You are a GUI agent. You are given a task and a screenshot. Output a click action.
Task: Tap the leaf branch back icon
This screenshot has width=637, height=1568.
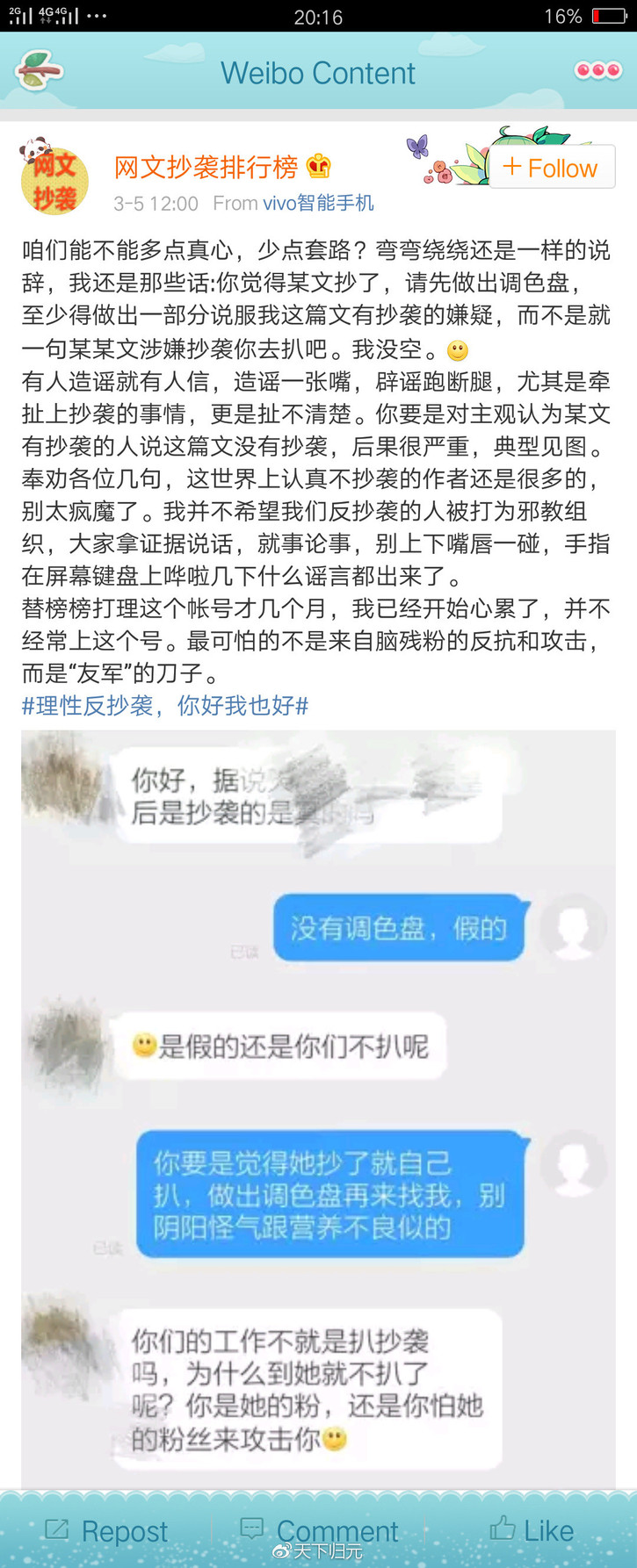(40, 71)
